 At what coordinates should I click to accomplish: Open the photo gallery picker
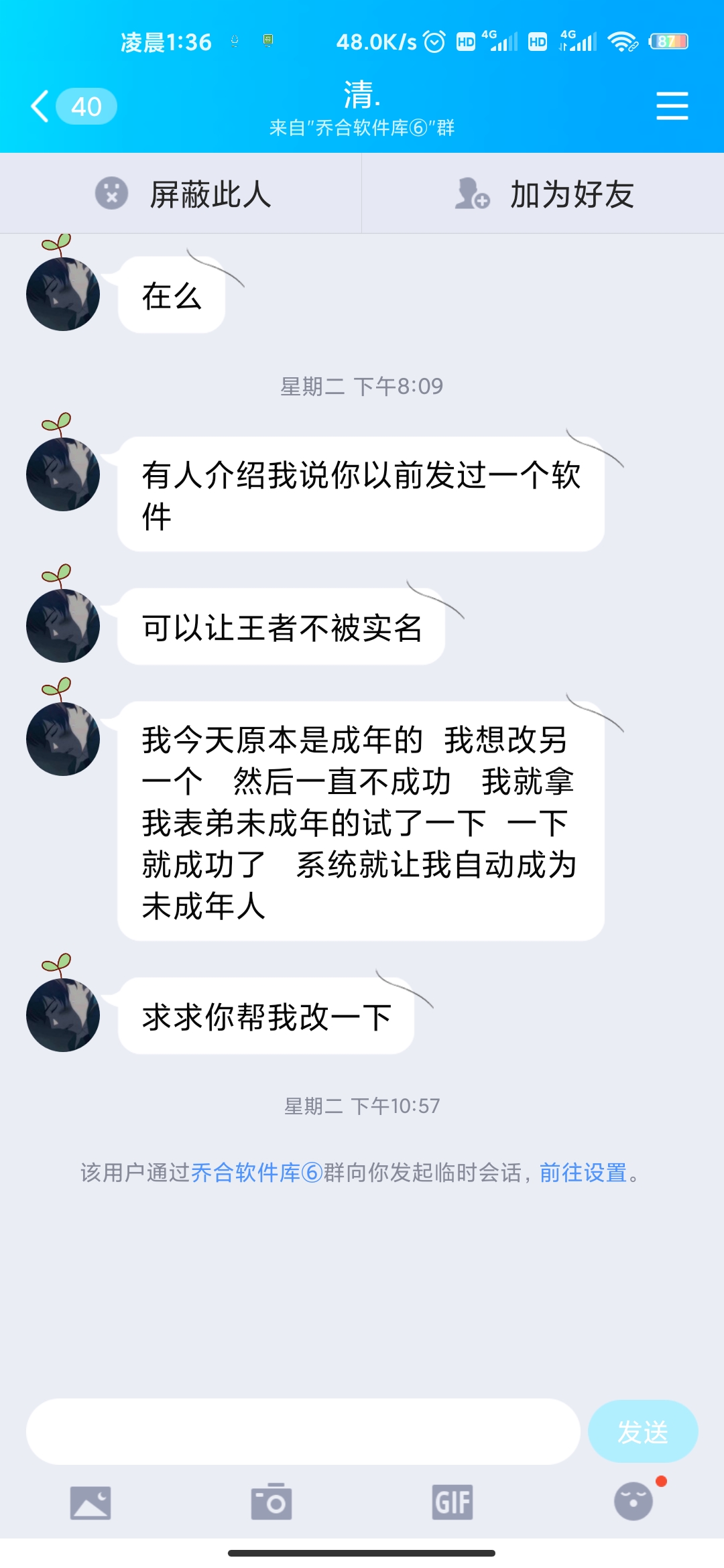[x=90, y=1502]
